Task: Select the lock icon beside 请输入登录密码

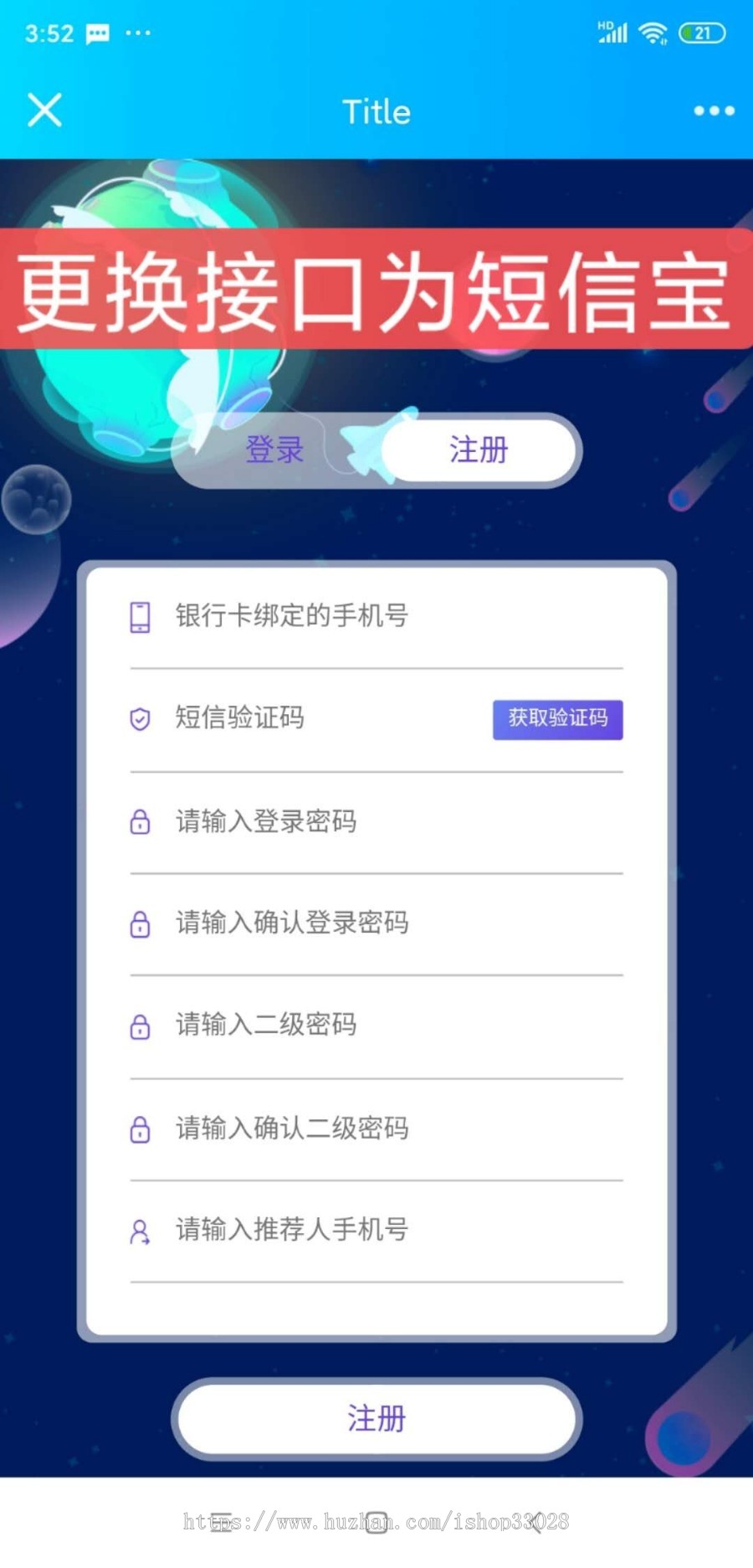Action: pos(139,821)
